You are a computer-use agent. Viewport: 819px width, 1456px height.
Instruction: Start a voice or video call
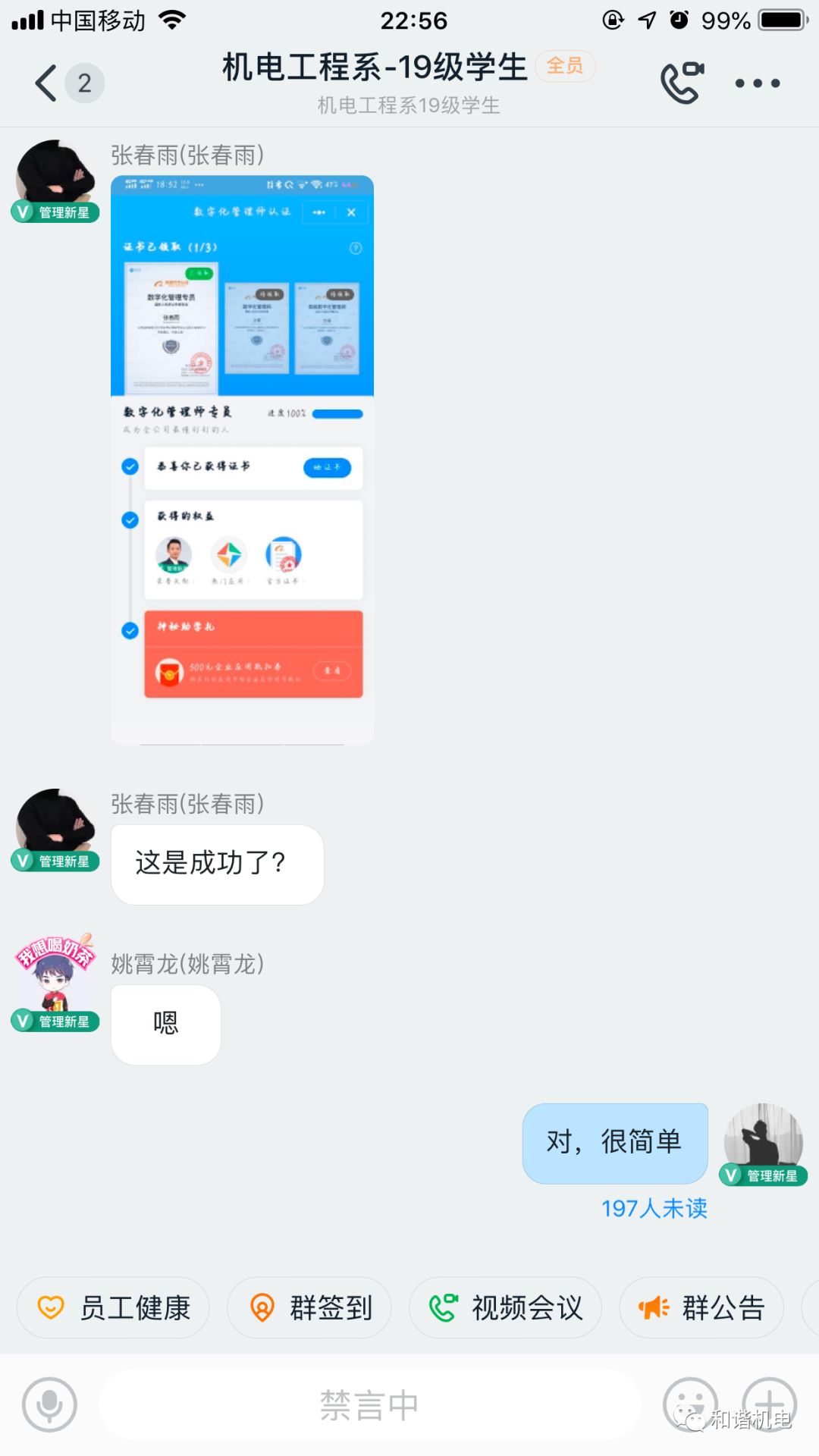pos(682,83)
